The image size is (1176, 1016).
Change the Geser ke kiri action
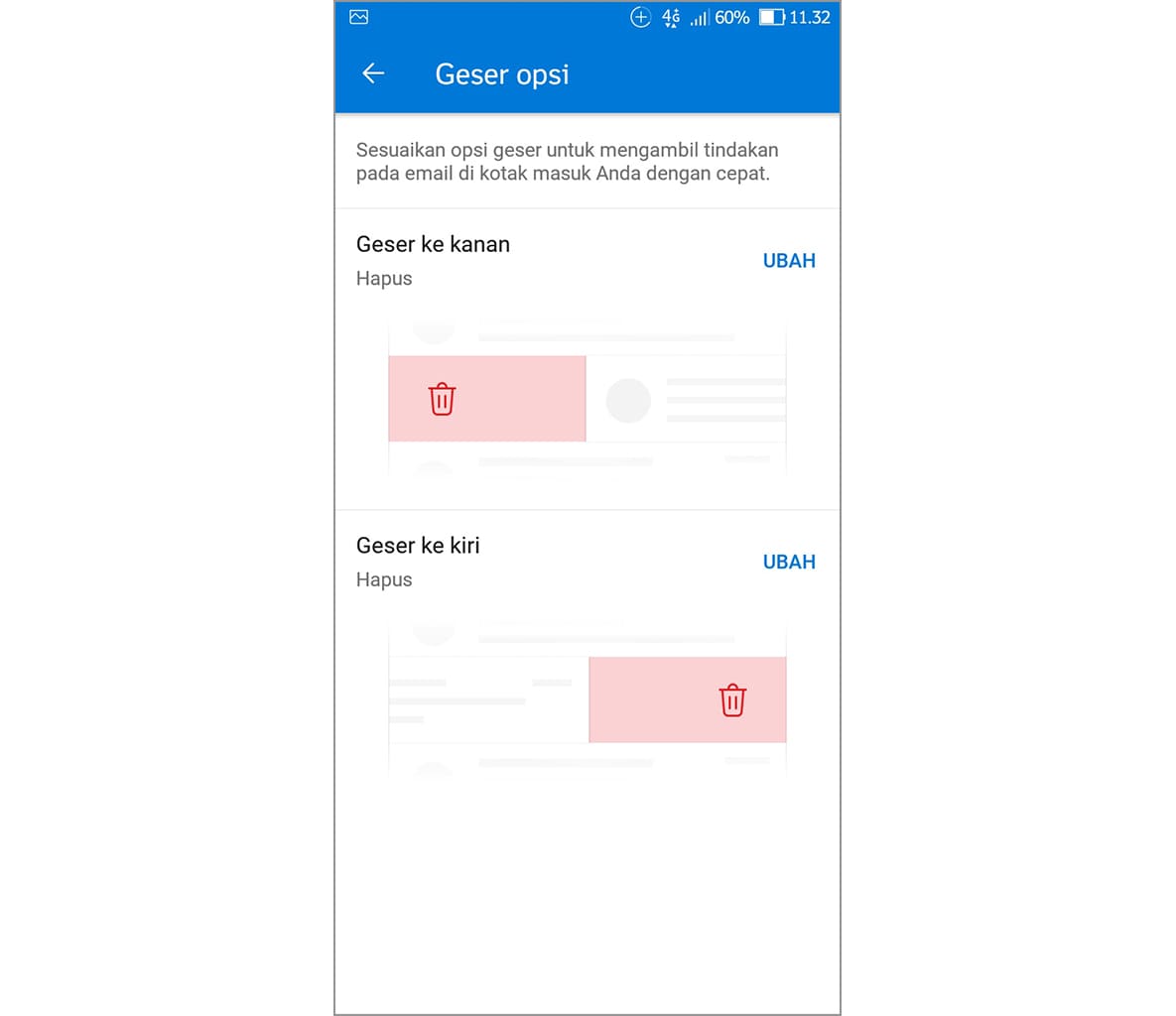click(x=788, y=562)
